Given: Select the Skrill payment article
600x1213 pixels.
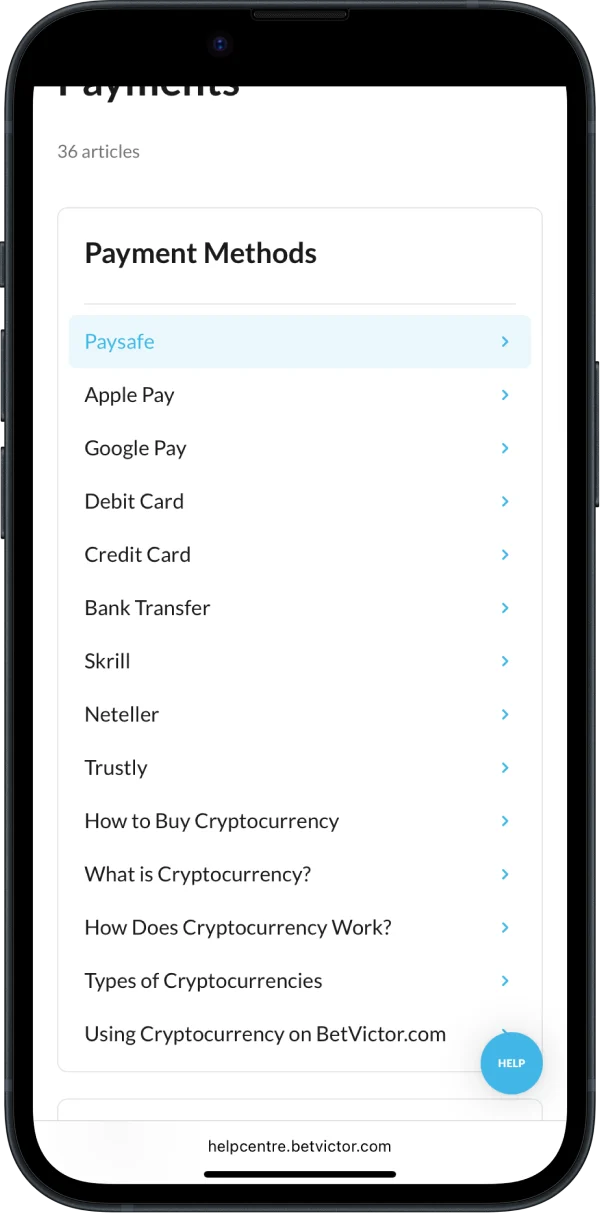Looking at the screenshot, I should click(107, 661).
